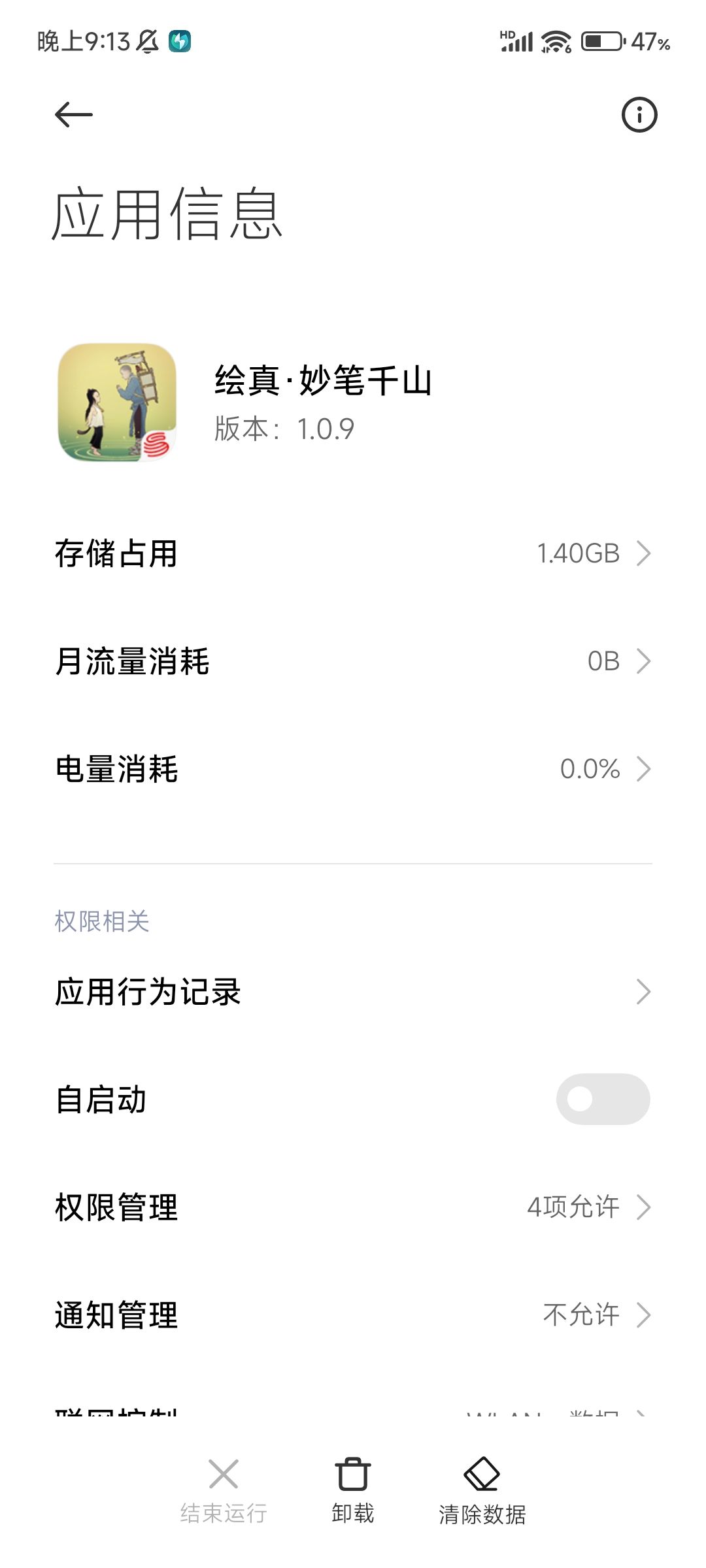Go back using the top-left arrow
The image size is (706, 1568).
coord(73,115)
